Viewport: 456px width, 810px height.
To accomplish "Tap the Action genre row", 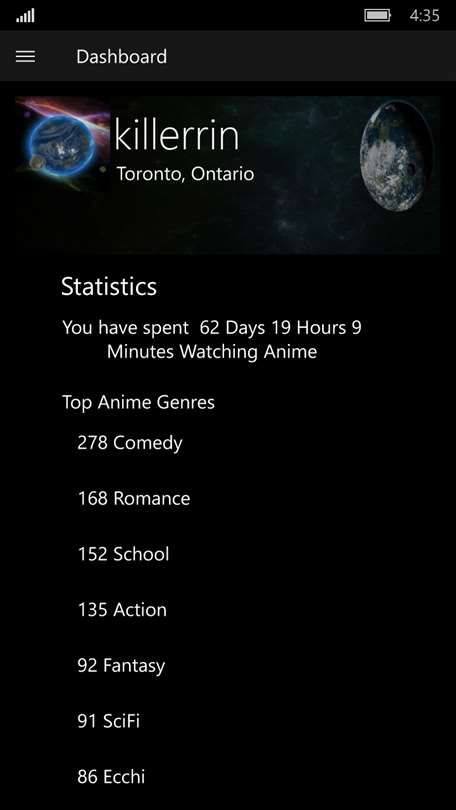I will coord(122,610).
